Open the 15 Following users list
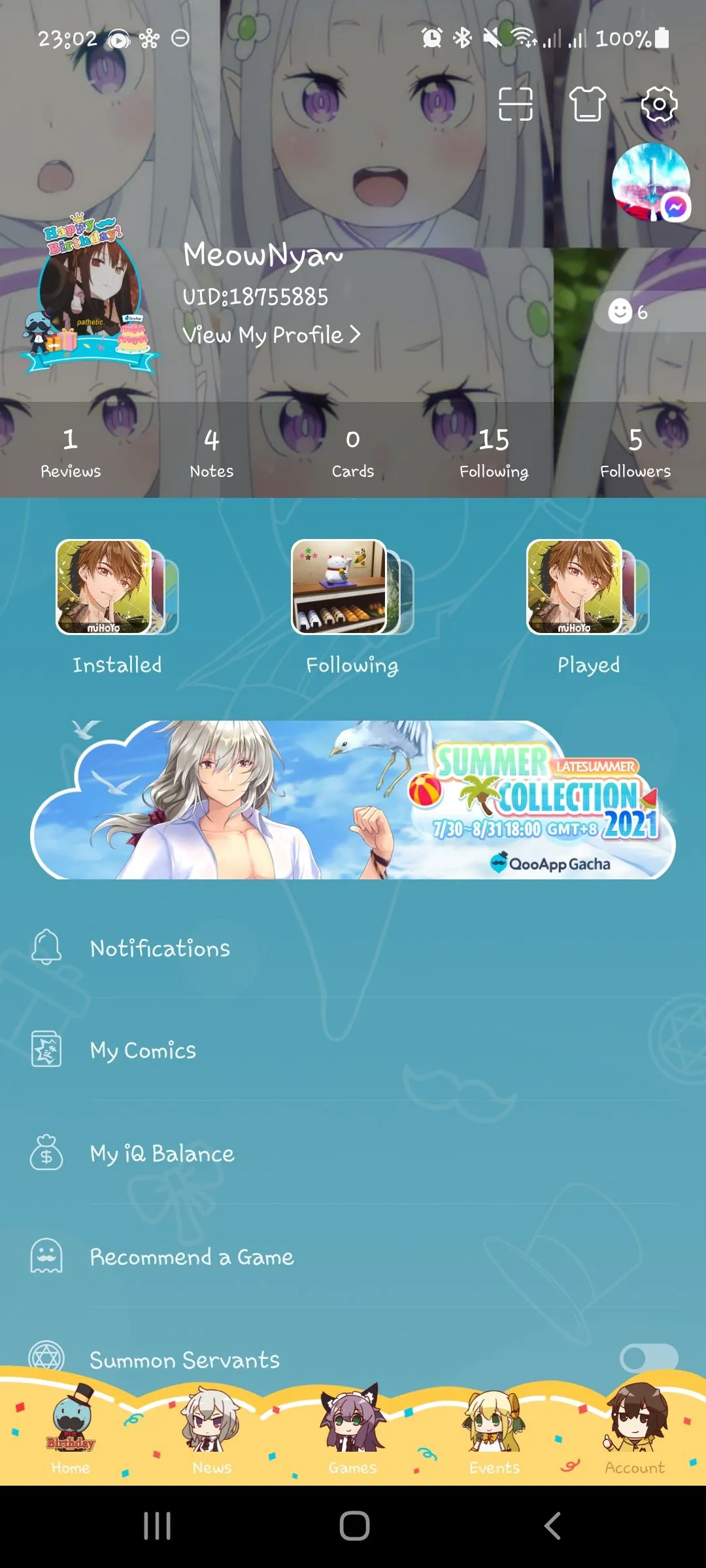The image size is (706, 1568). click(x=494, y=452)
